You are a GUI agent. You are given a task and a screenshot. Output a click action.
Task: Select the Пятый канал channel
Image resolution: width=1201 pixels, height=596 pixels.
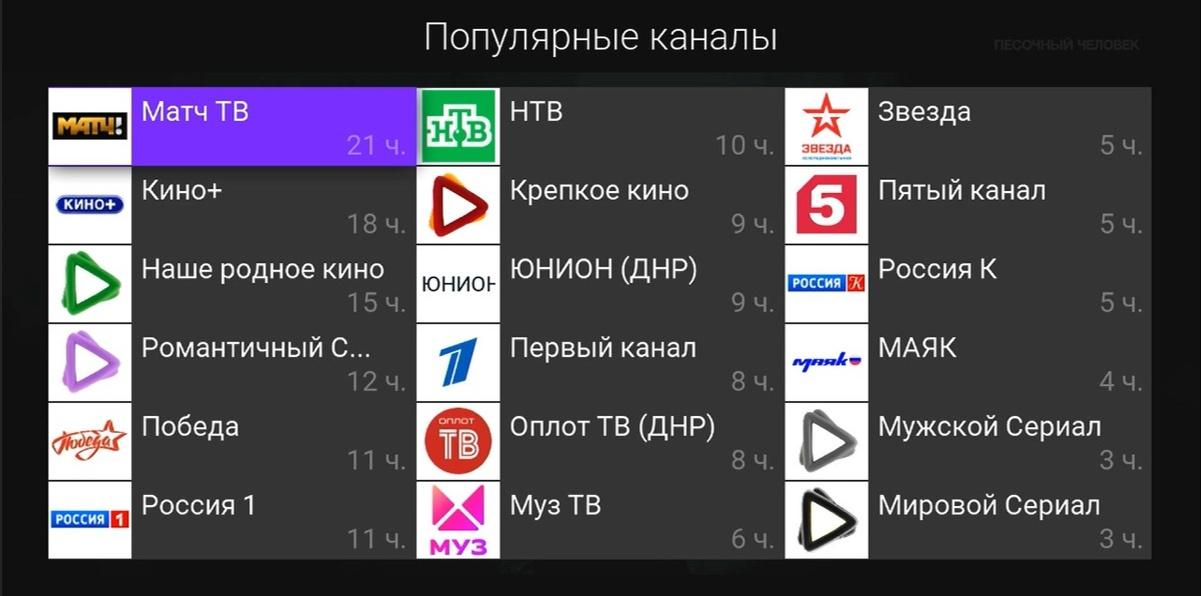(x=968, y=205)
